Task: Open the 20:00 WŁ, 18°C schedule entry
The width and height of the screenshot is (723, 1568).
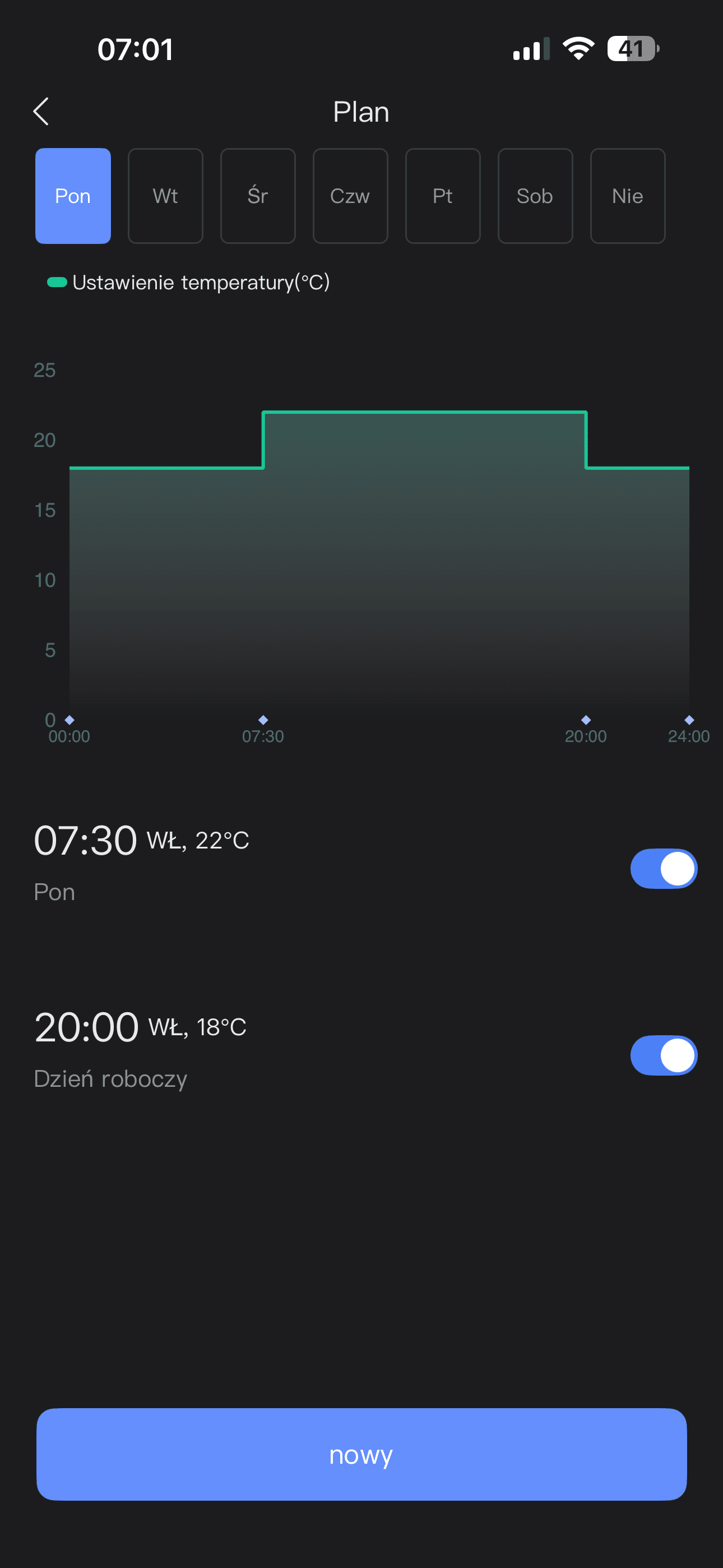Action: [183, 1047]
